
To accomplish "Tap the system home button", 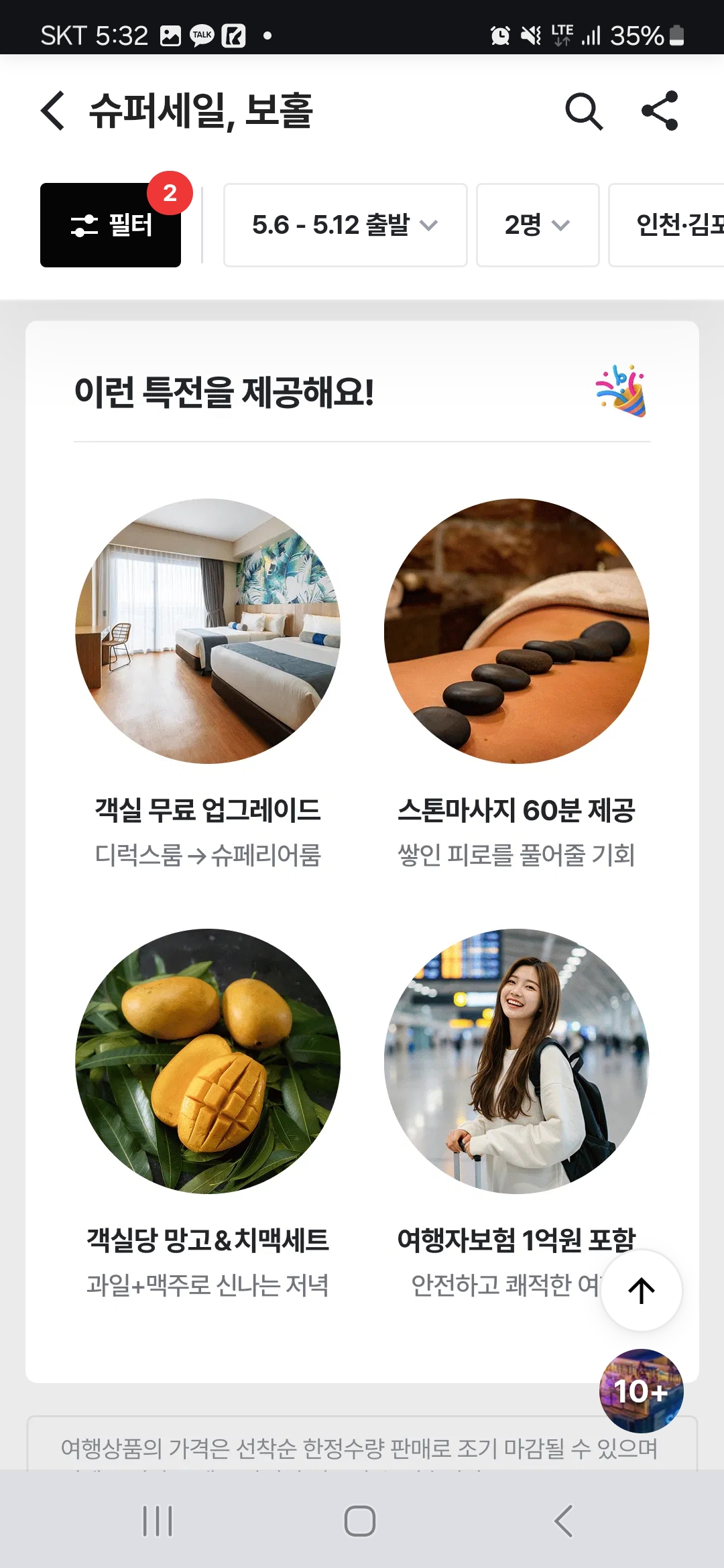I will click(360, 1520).
